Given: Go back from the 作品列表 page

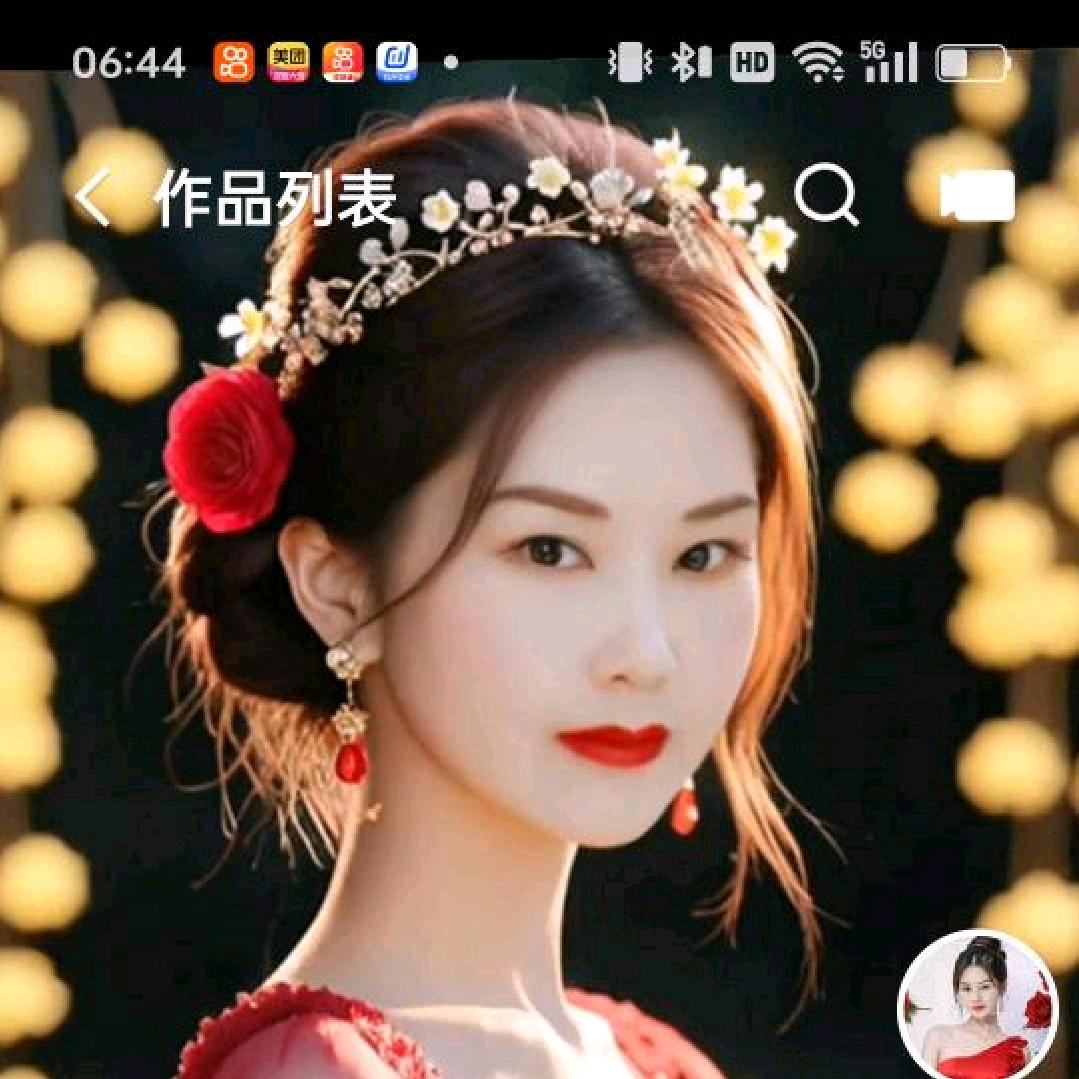Looking at the screenshot, I should (x=92, y=197).
